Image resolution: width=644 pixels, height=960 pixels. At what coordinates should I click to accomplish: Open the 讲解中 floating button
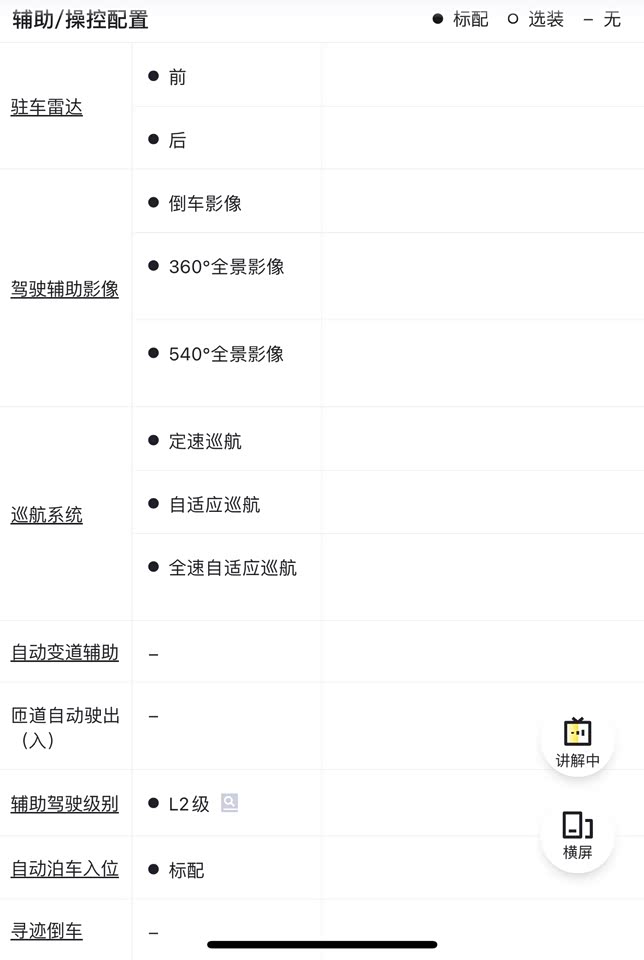577,742
